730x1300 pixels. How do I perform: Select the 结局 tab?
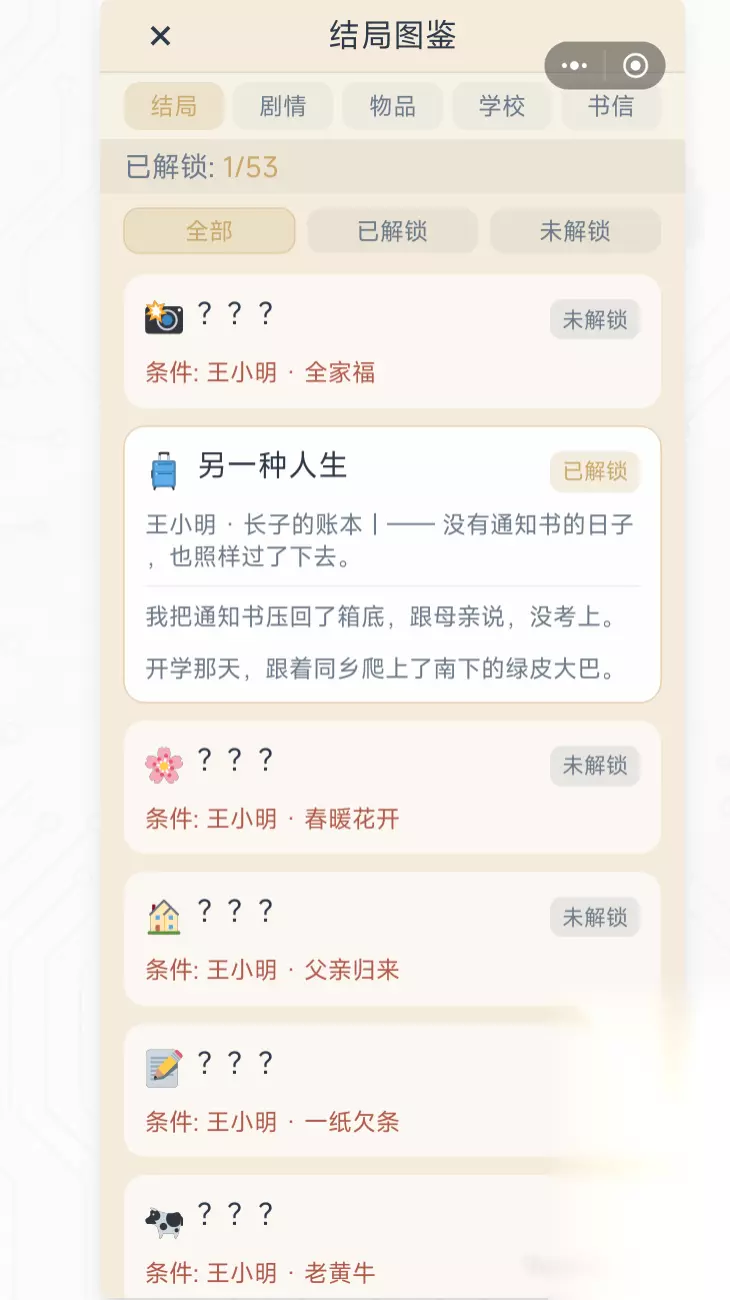tap(174, 106)
